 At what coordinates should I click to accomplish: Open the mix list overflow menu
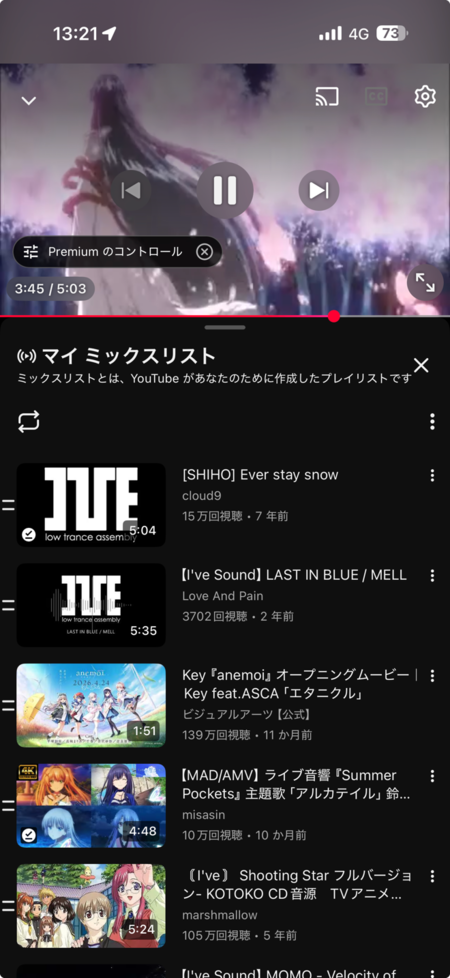[x=432, y=422]
